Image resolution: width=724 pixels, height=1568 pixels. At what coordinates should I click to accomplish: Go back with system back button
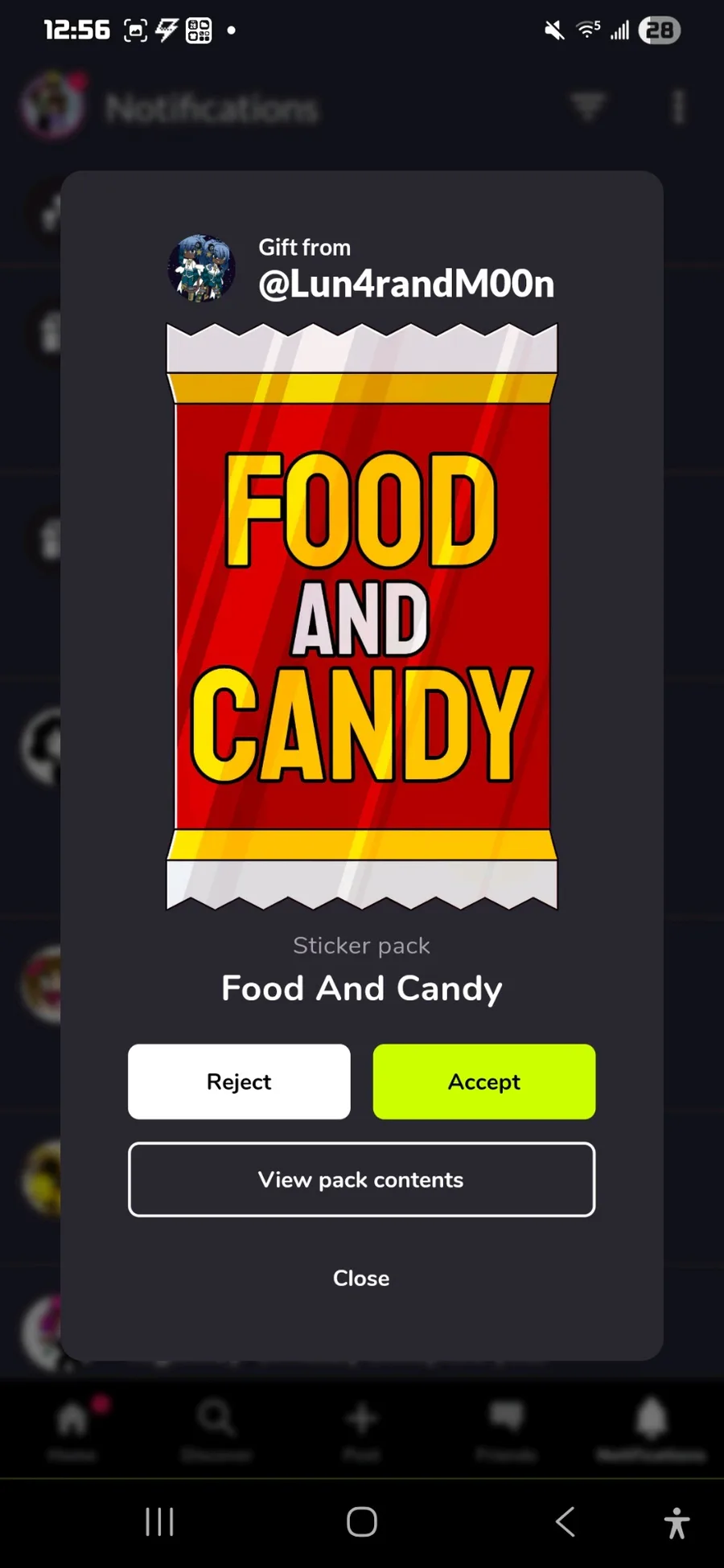pyautogui.click(x=565, y=1521)
